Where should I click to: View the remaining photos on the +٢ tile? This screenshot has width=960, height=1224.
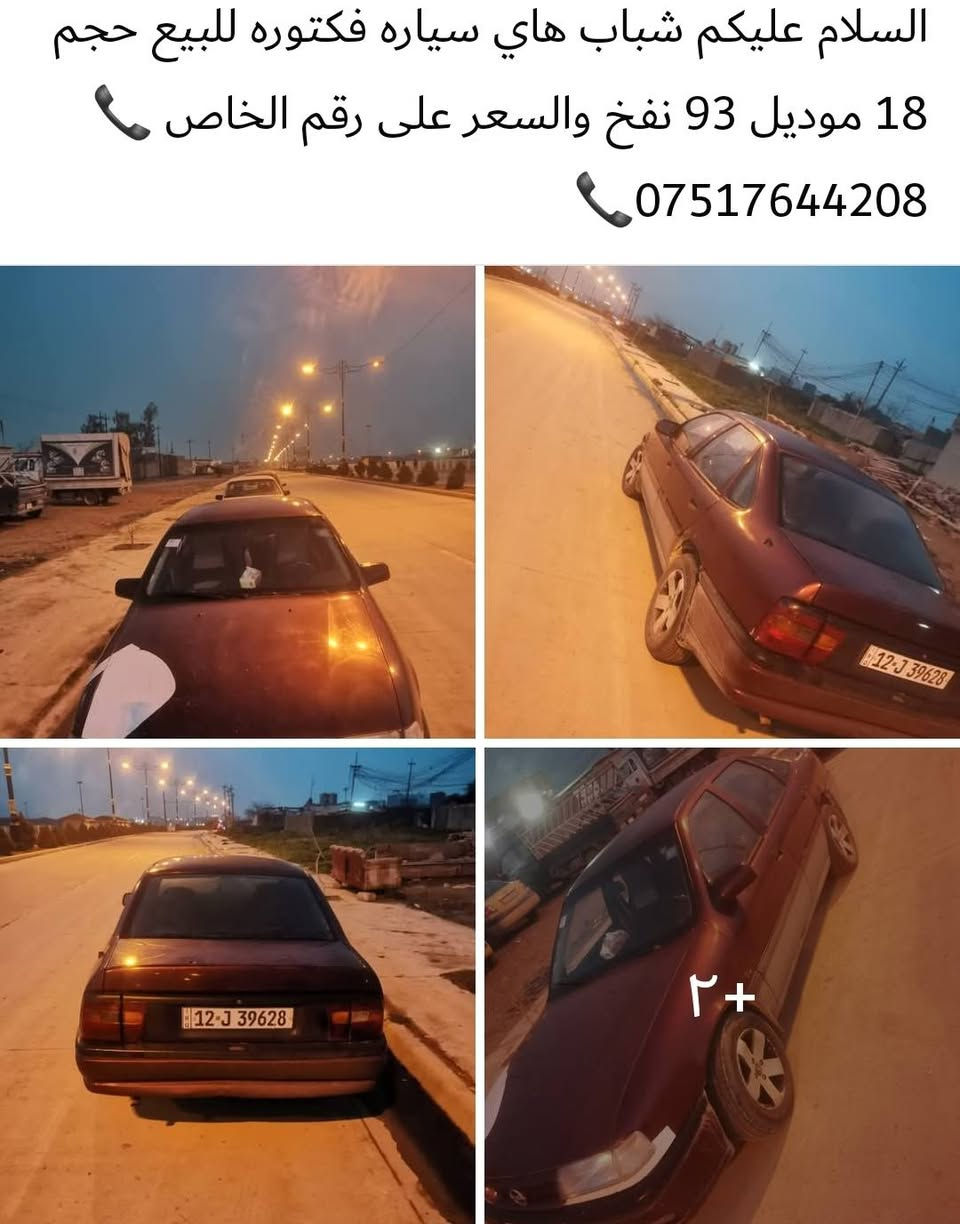(x=722, y=985)
